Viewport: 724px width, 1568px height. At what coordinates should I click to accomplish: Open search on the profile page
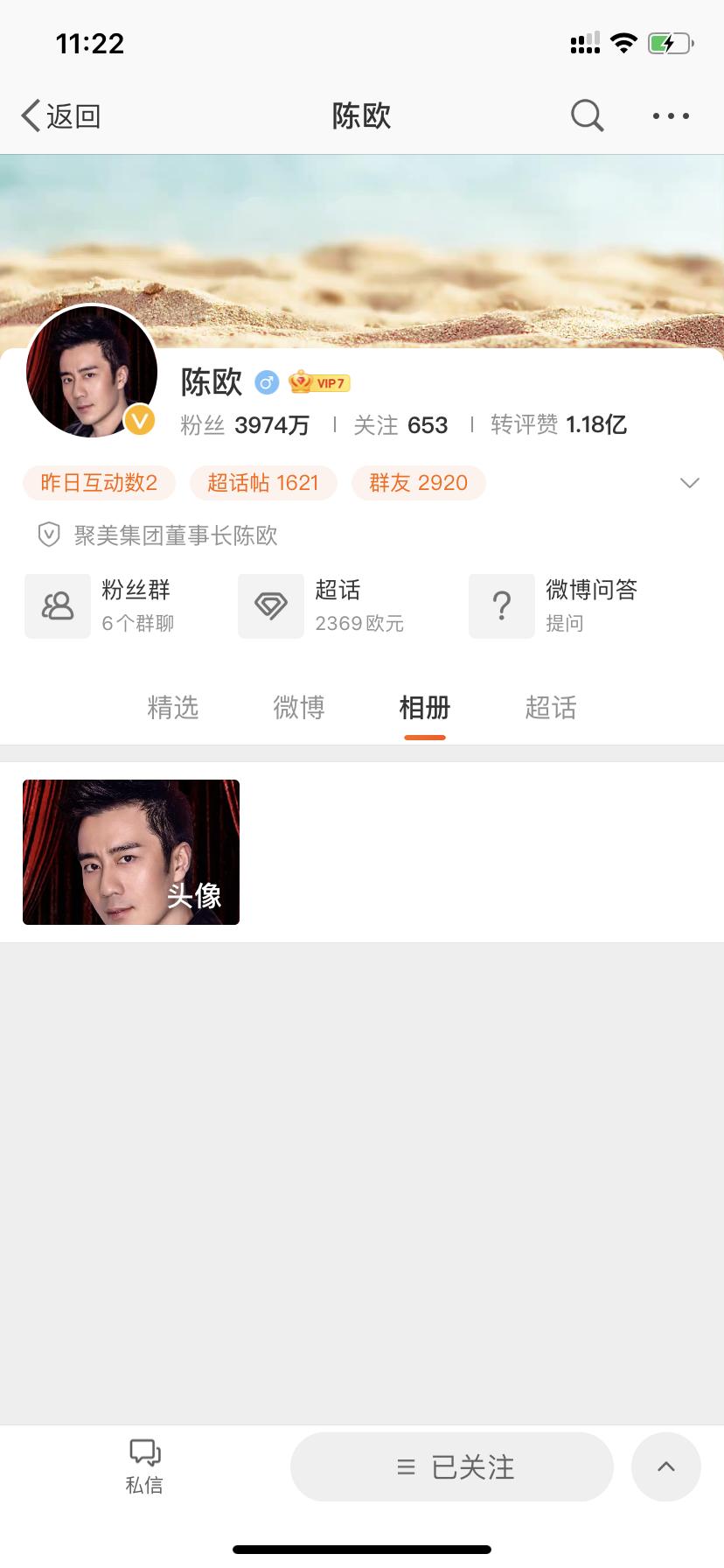[586, 115]
